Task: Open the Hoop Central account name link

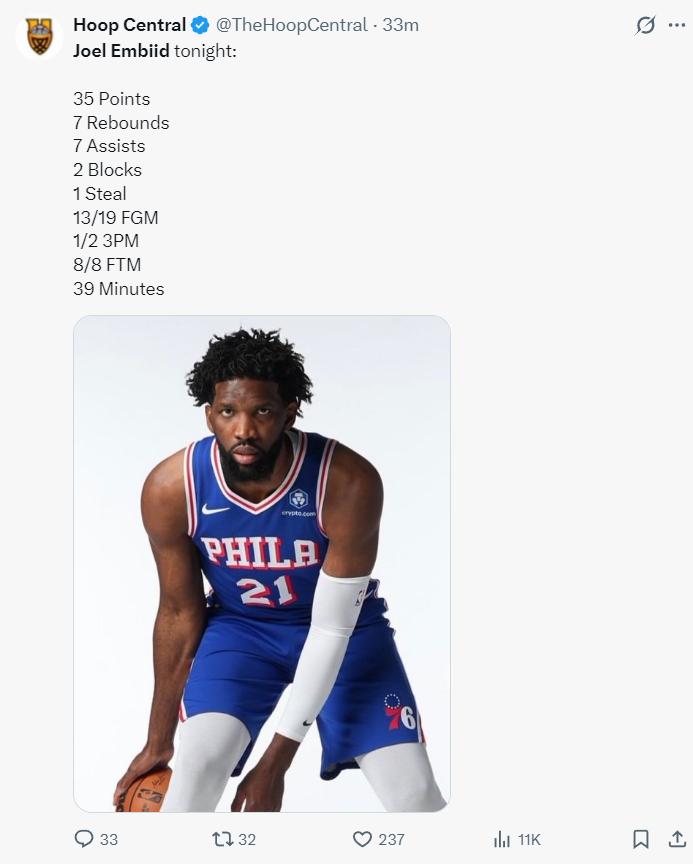Action: point(129,25)
